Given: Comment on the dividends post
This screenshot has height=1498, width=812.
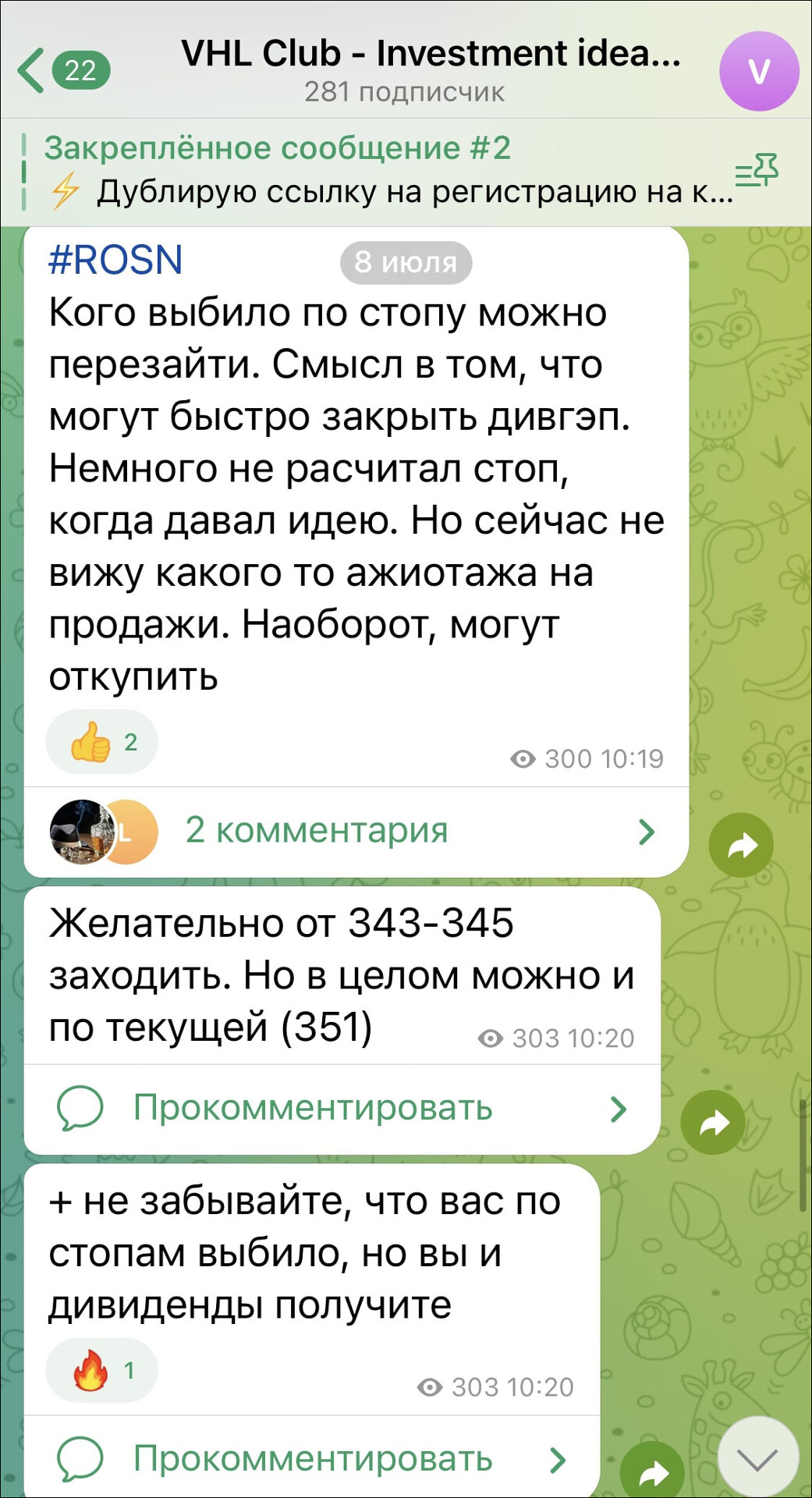Looking at the screenshot, I should pos(312,1458).
